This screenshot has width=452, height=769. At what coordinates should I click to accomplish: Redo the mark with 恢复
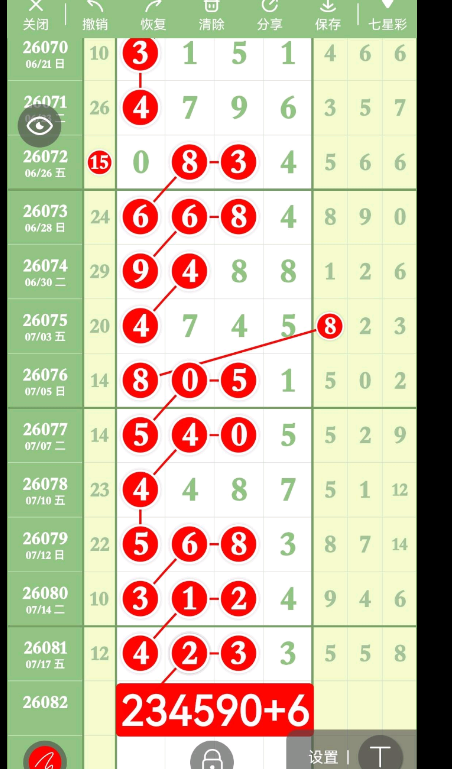(x=153, y=15)
